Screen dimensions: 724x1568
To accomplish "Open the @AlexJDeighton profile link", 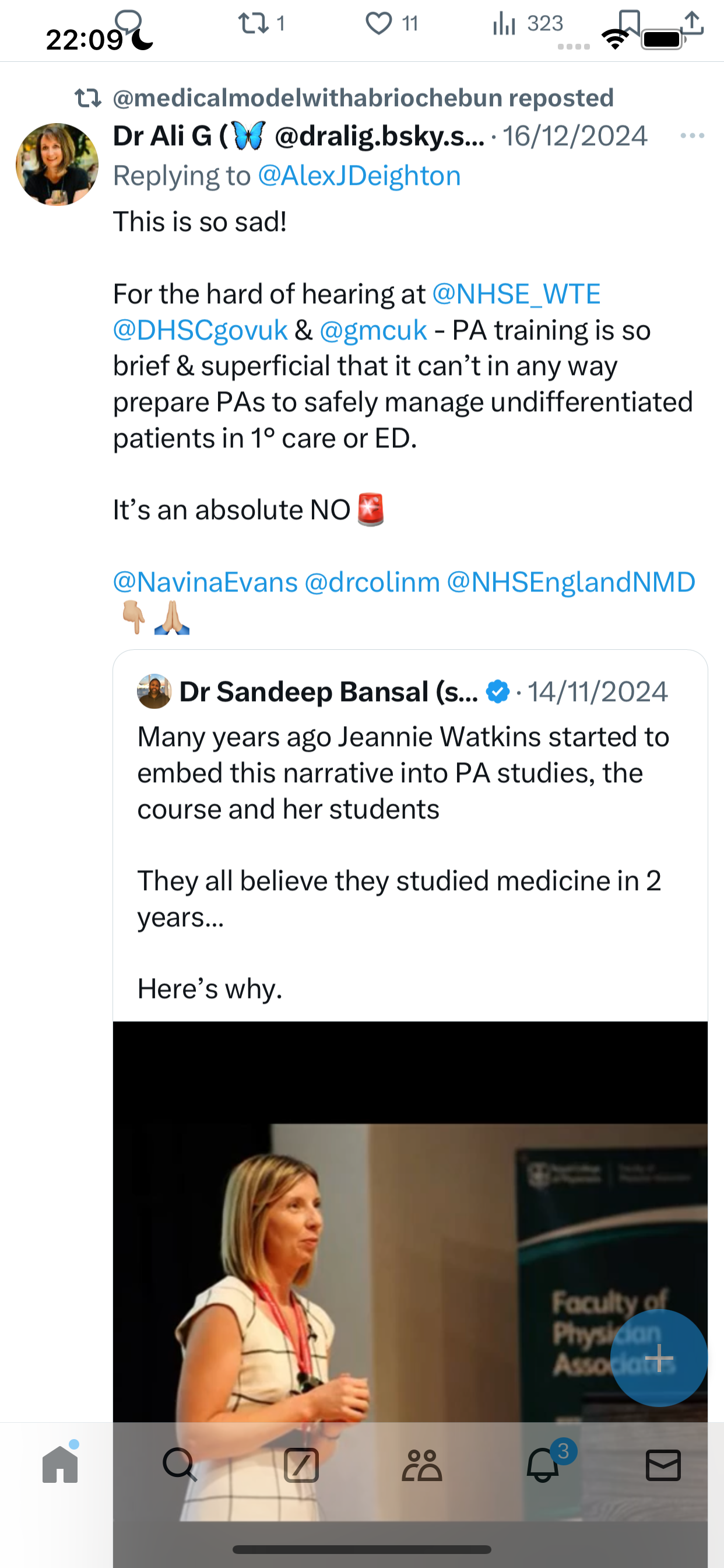I will tap(359, 176).
